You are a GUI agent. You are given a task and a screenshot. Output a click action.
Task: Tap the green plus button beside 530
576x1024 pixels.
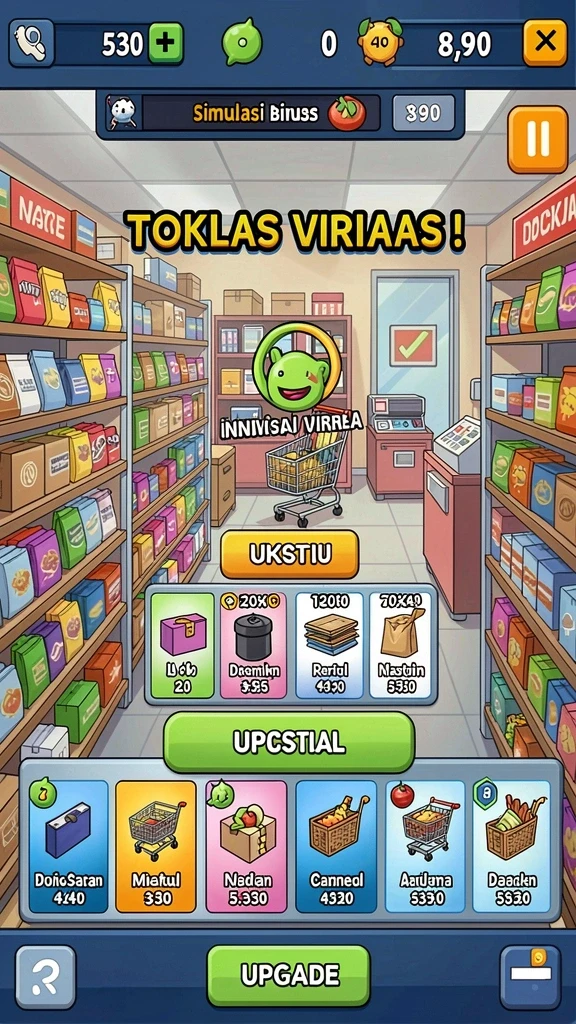pos(166,43)
